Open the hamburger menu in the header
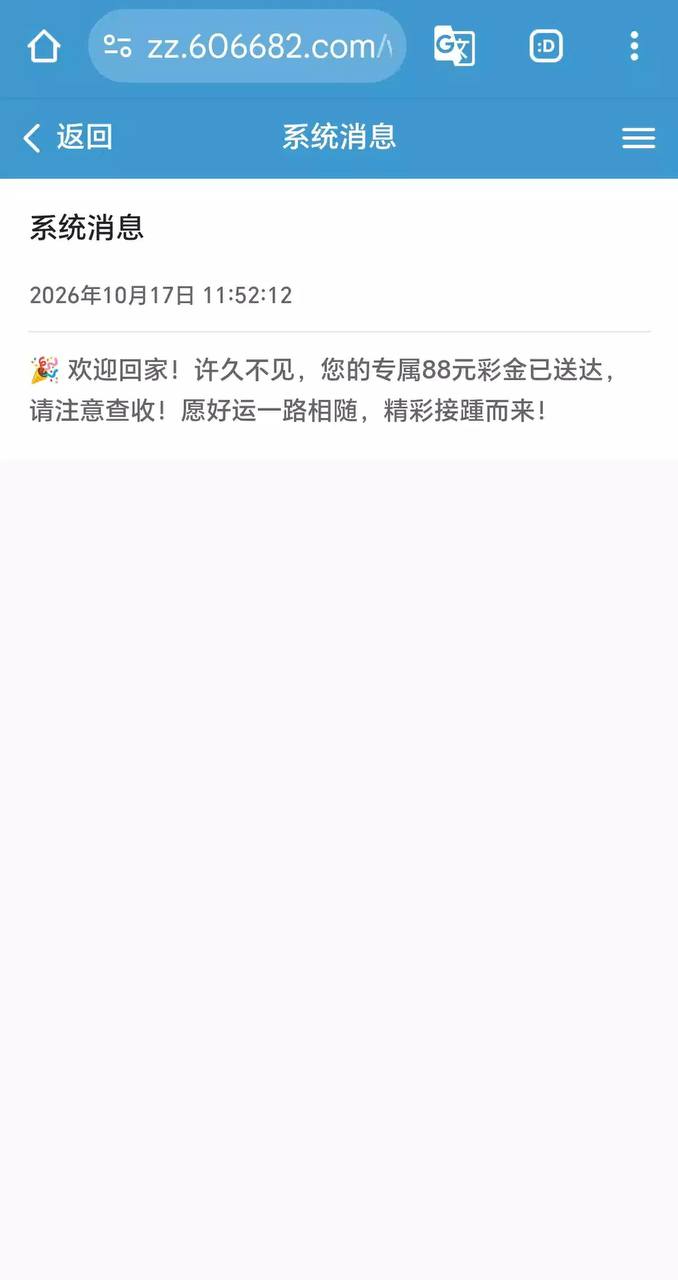 (x=639, y=138)
